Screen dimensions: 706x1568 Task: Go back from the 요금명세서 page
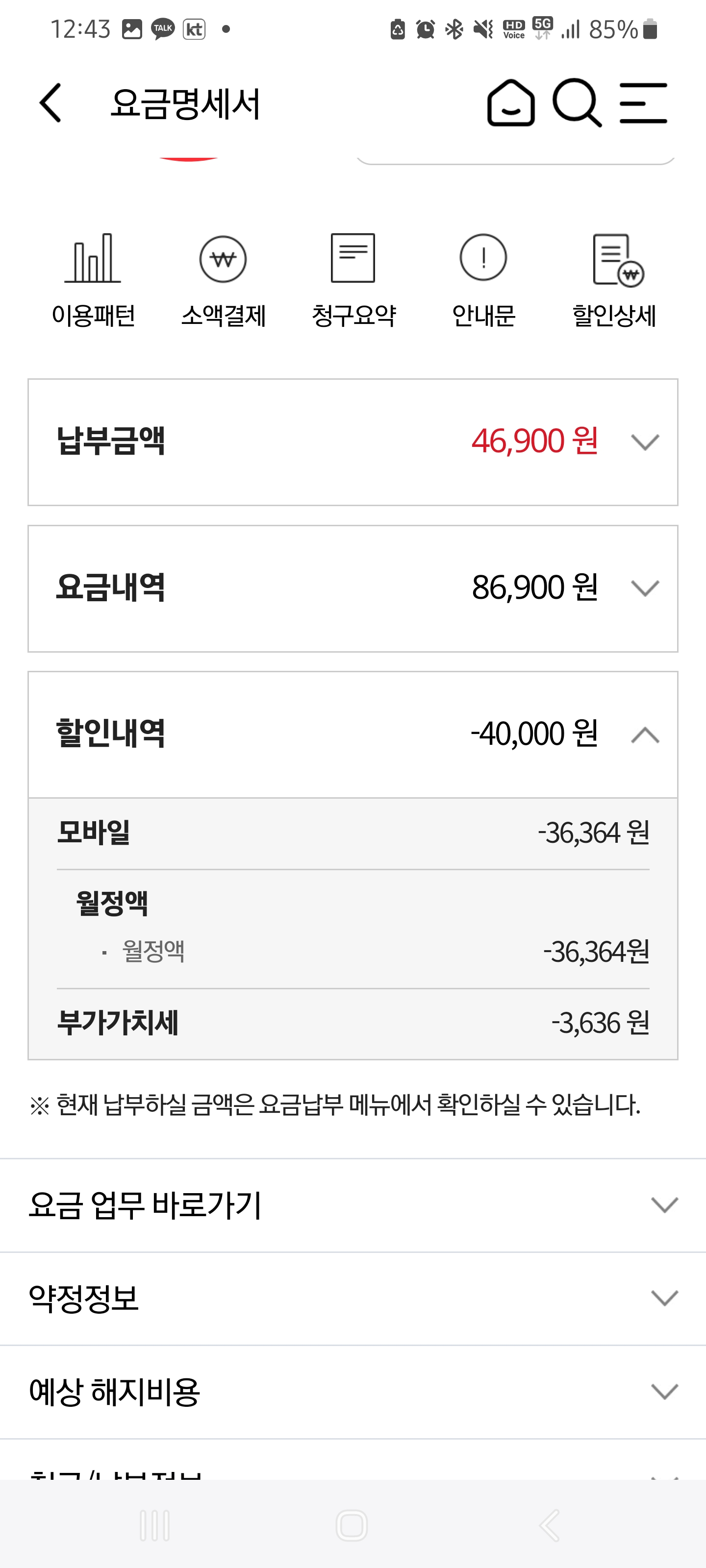50,103
